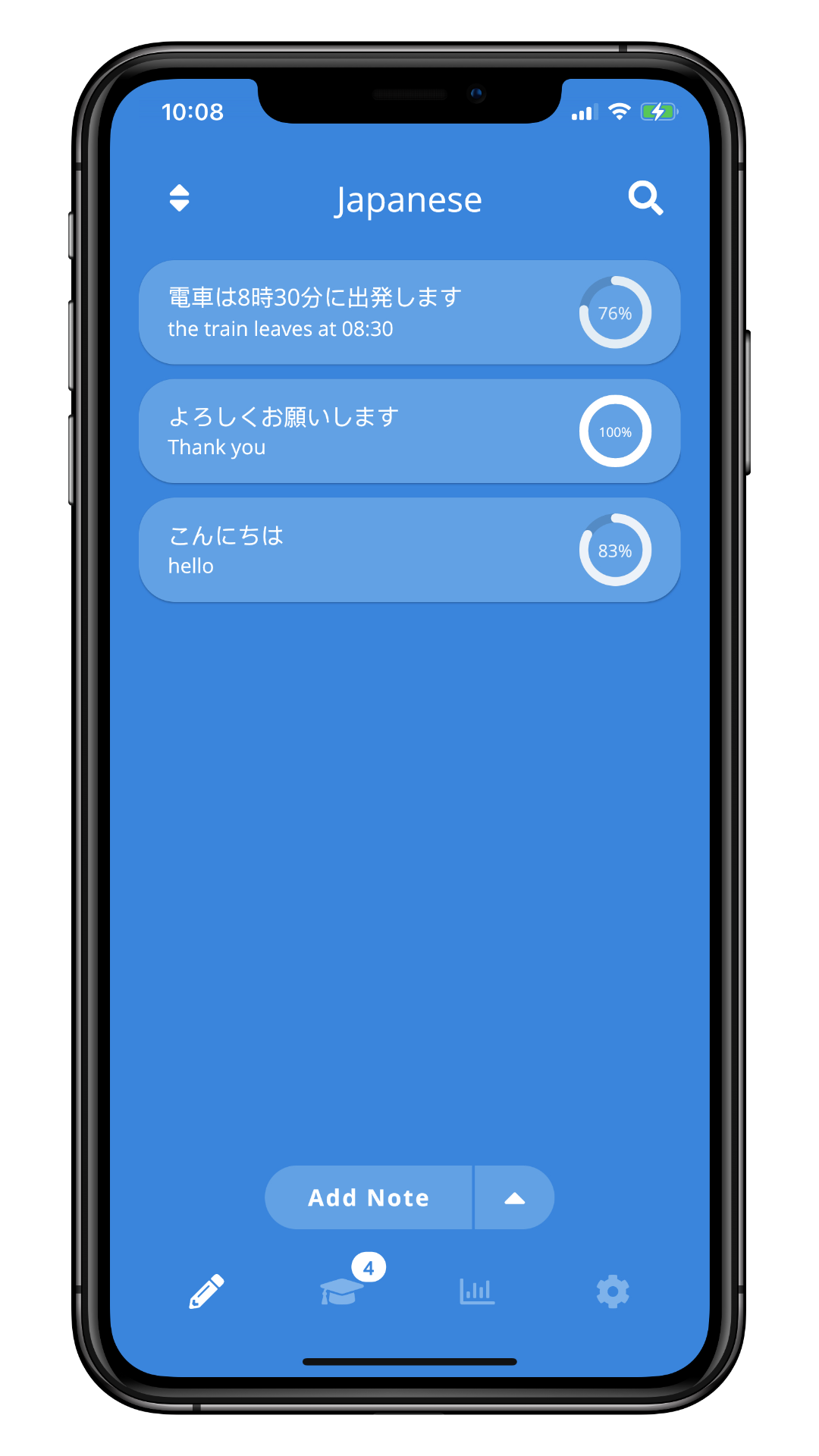Open the hello note
This screenshot has height=1456, width=819.
409,550
